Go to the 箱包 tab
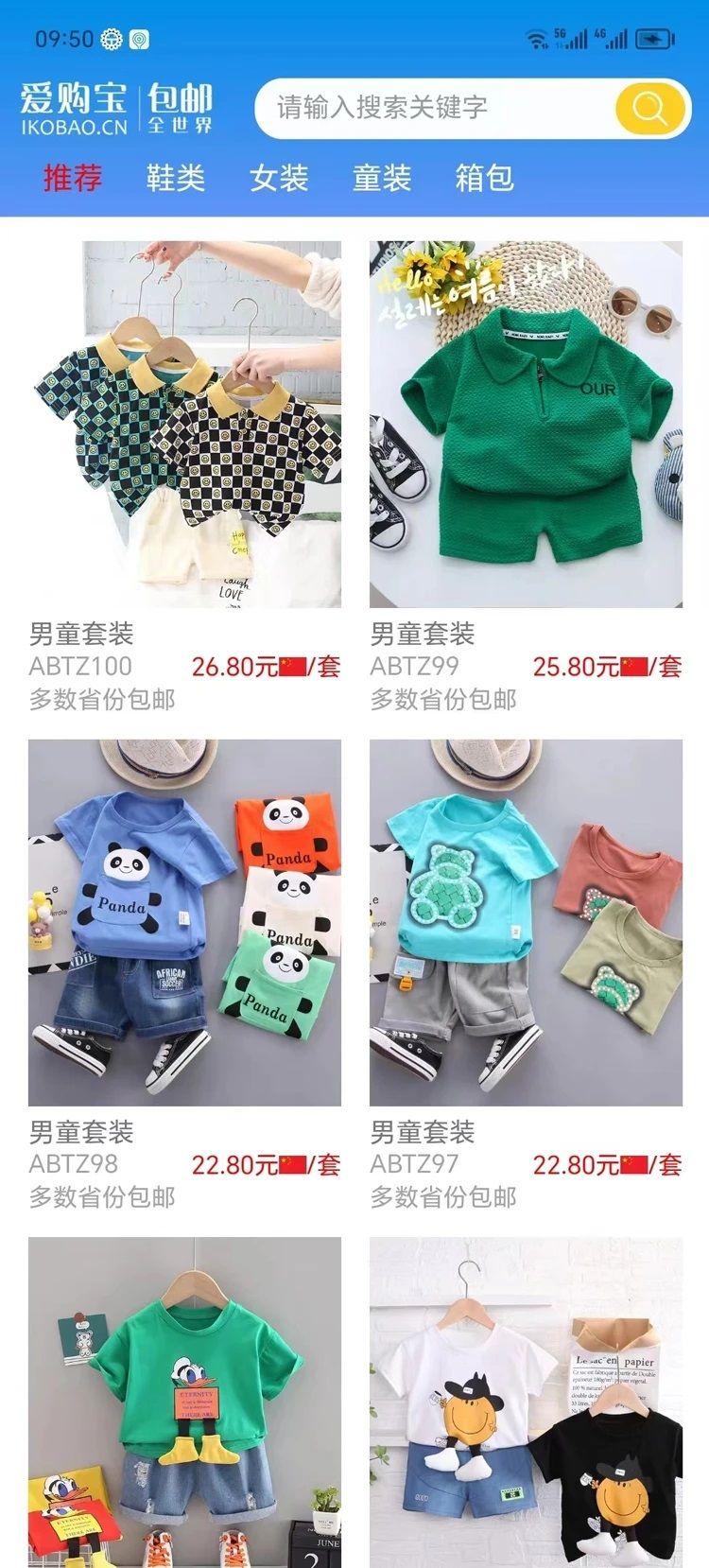Viewport: 709px width, 1568px height. pos(484,177)
